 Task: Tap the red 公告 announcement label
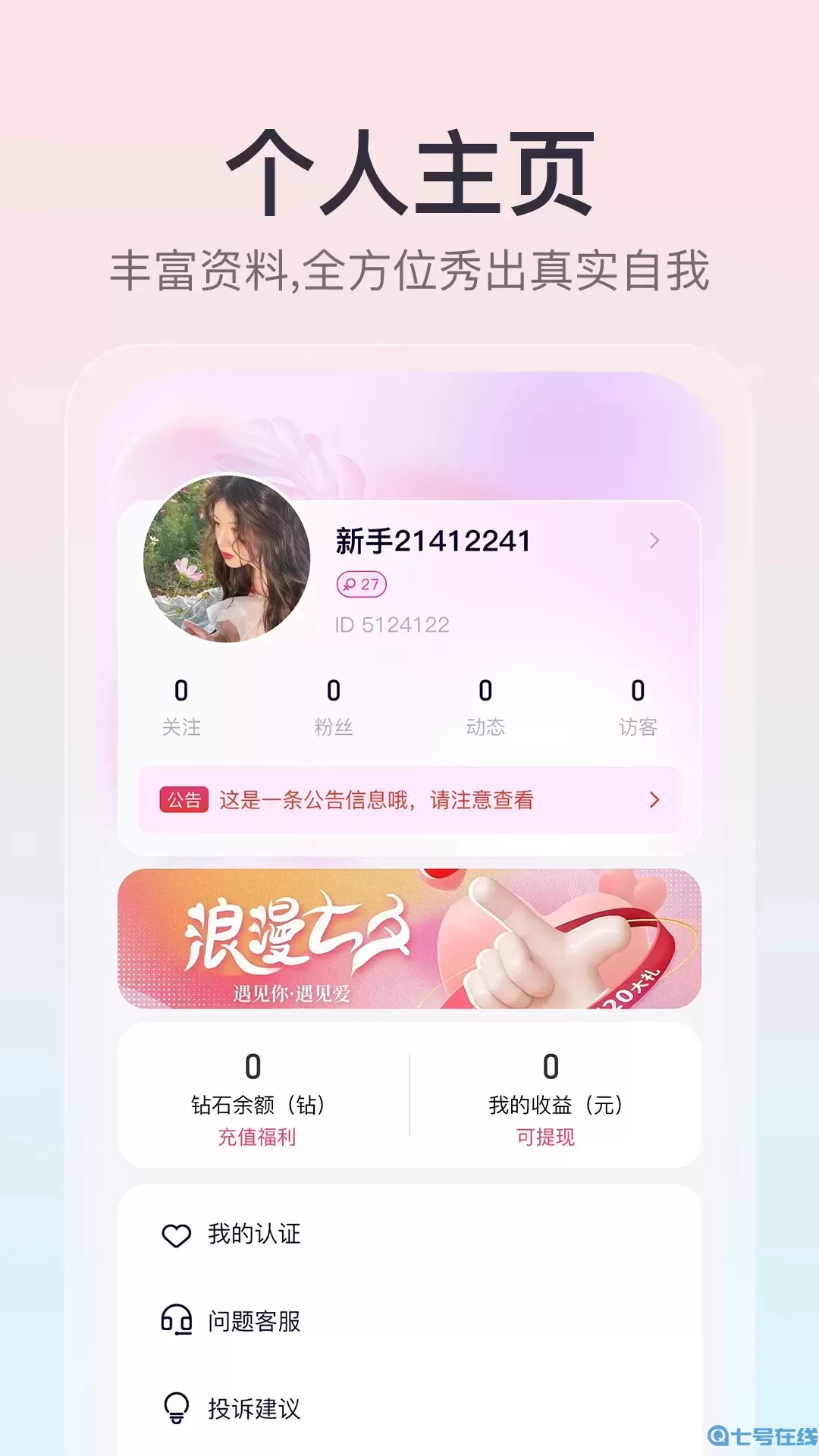[184, 800]
